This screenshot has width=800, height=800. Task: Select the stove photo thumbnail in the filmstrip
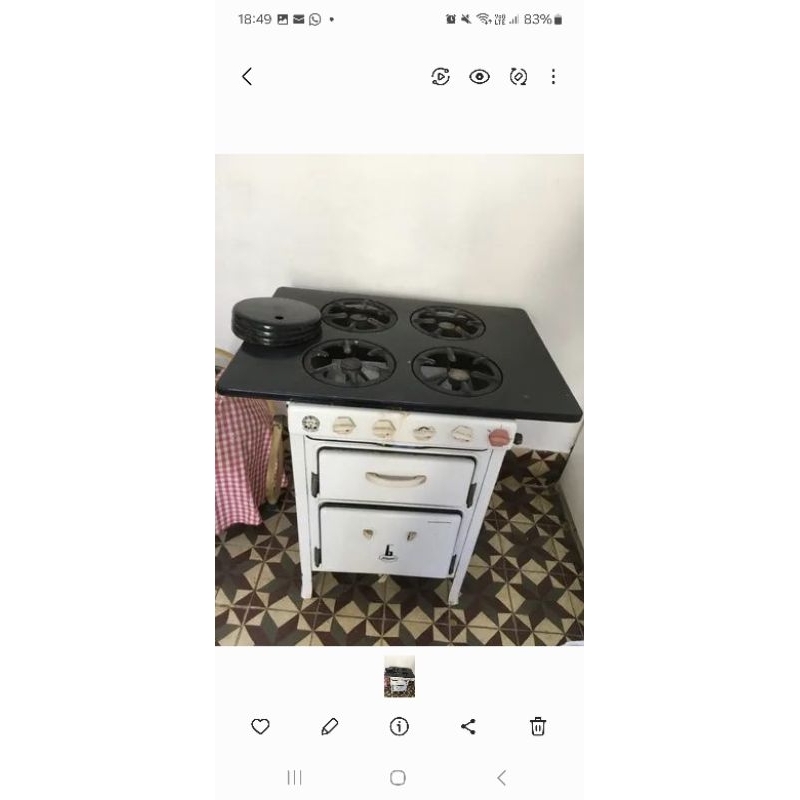399,677
